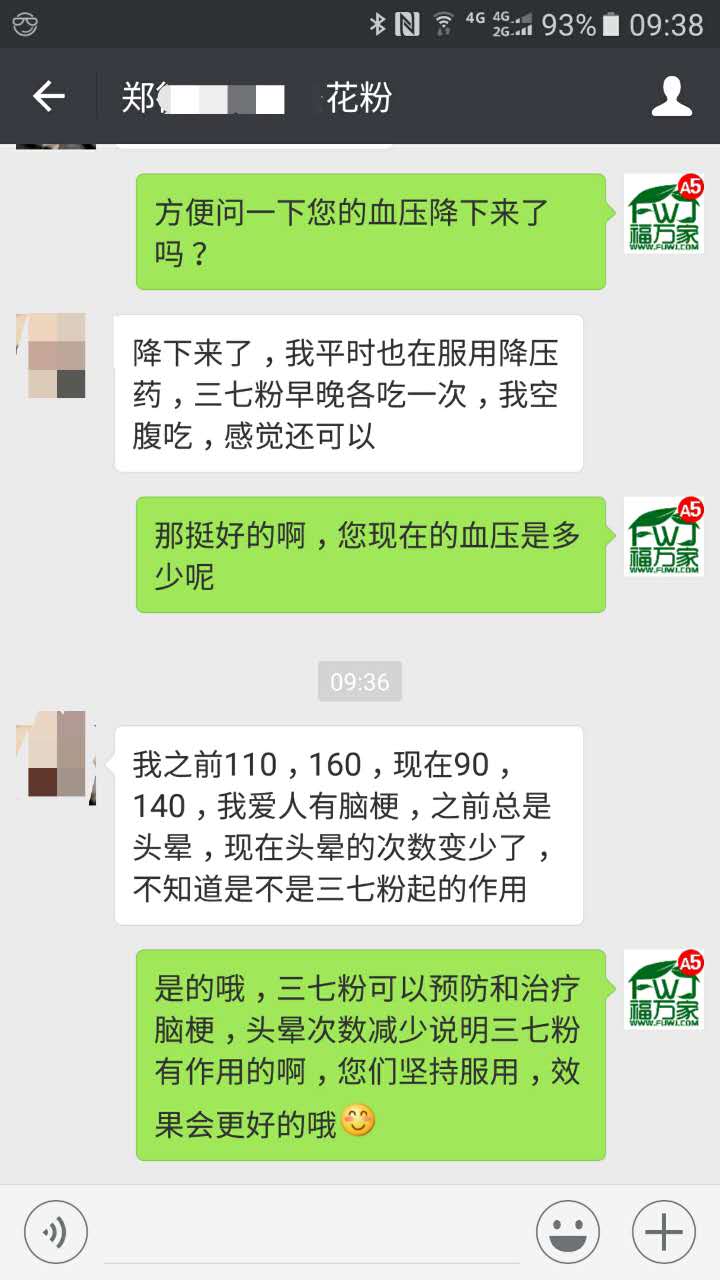Screen dimensions: 720x1280
Task: Open the plus attachments menu
Action: coord(664,1231)
